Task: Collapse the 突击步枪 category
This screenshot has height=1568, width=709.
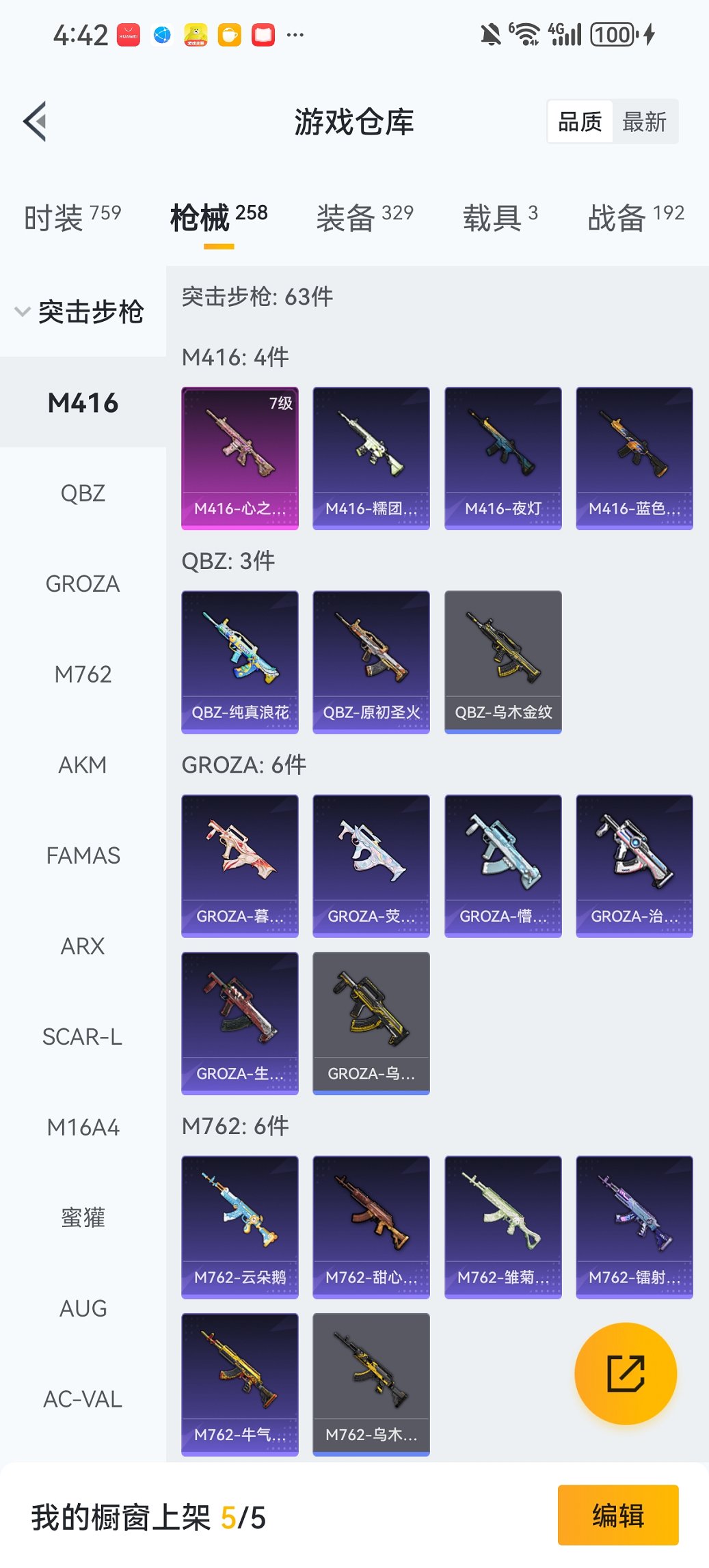Action: point(81,312)
